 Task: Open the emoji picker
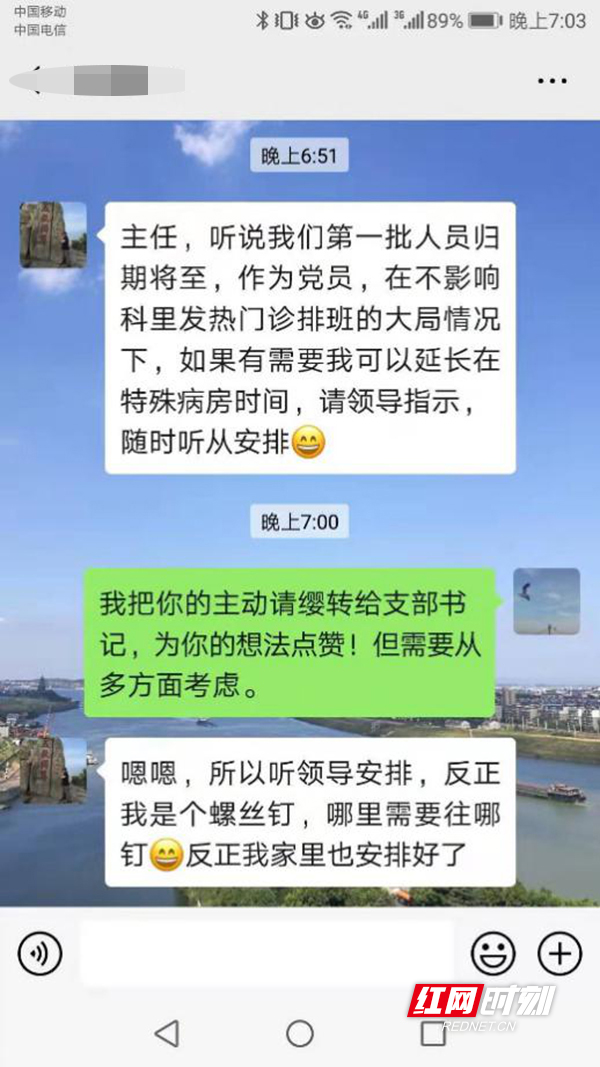point(493,954)
